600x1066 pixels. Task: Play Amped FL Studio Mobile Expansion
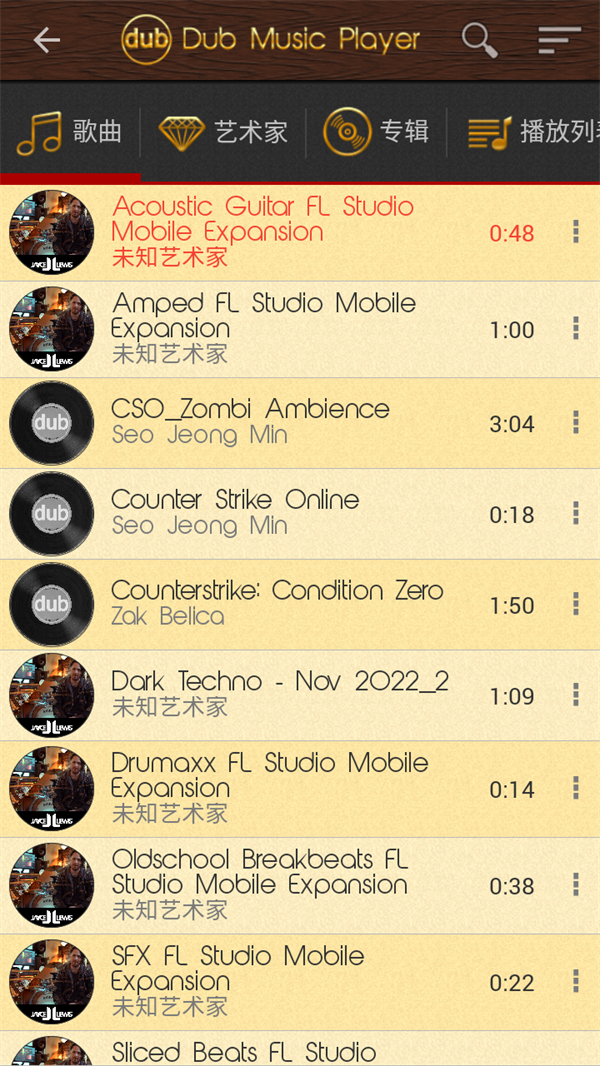point(262,329)
